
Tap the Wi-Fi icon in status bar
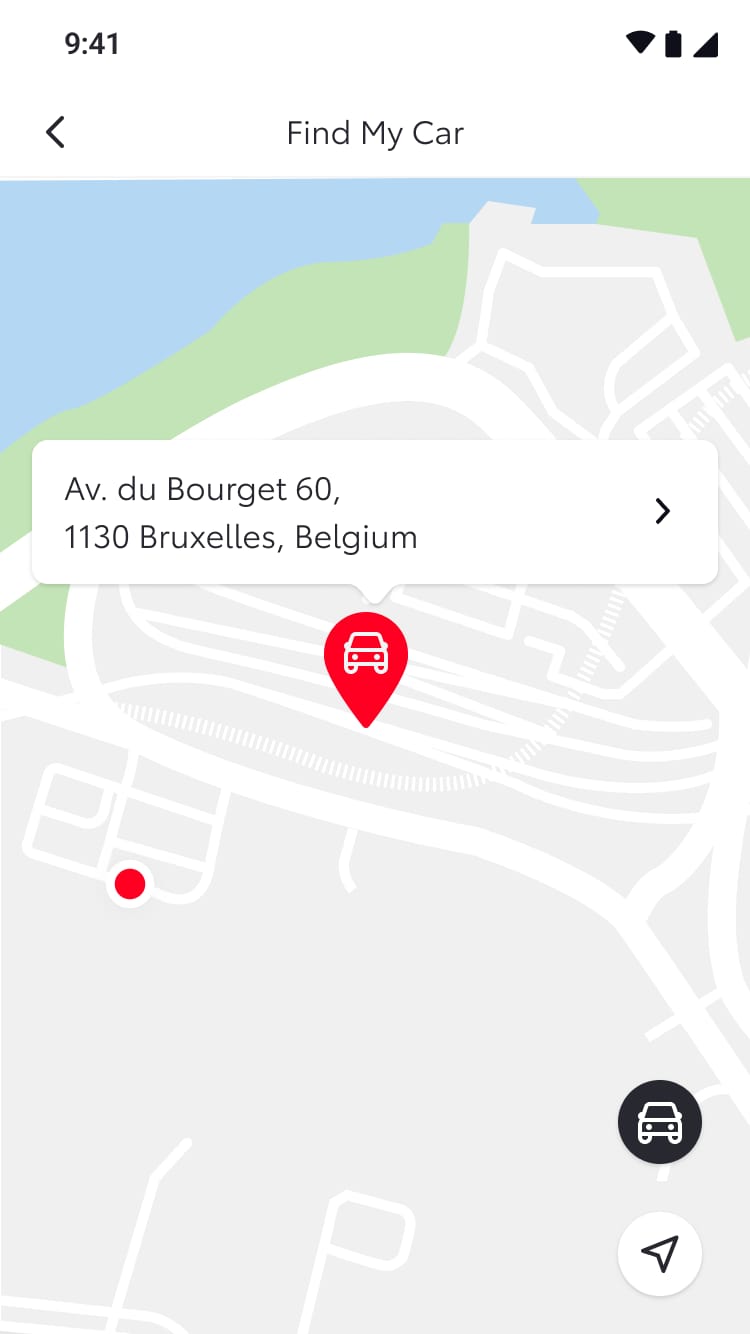(x=641, y=44)
